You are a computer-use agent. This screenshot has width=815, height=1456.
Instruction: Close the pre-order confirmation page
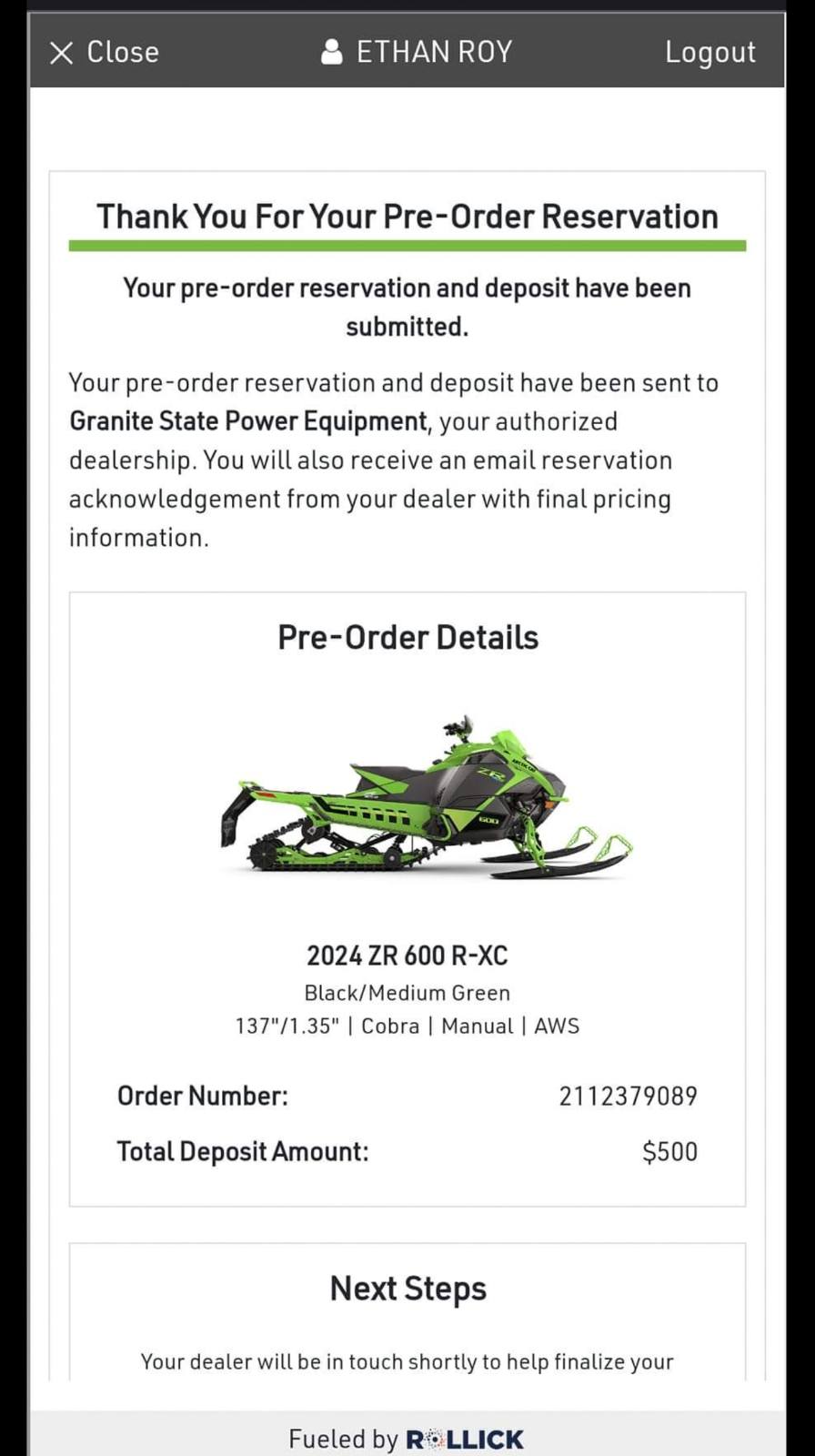tap(104, 53)
